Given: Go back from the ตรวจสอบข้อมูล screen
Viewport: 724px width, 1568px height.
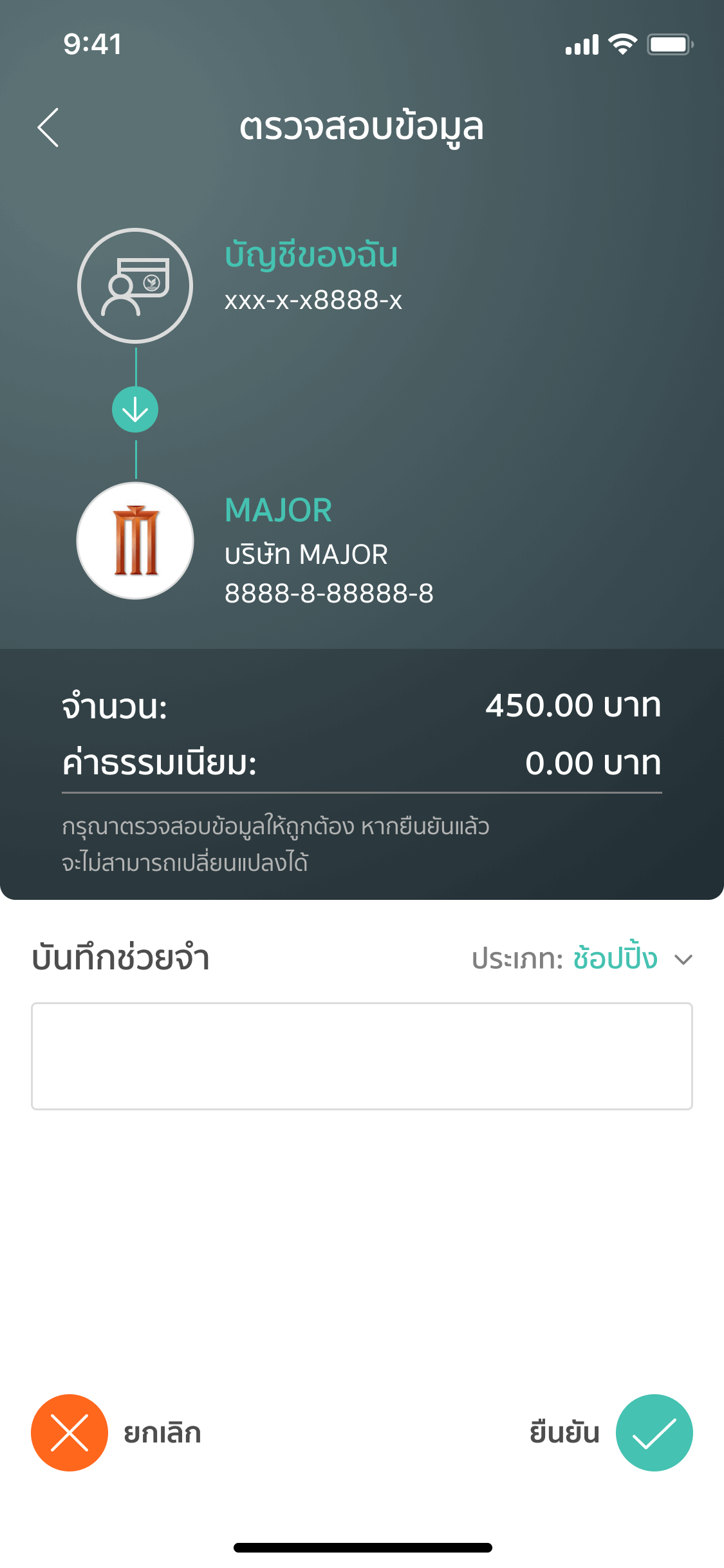Looking at the screenshot, I should 49,127.
